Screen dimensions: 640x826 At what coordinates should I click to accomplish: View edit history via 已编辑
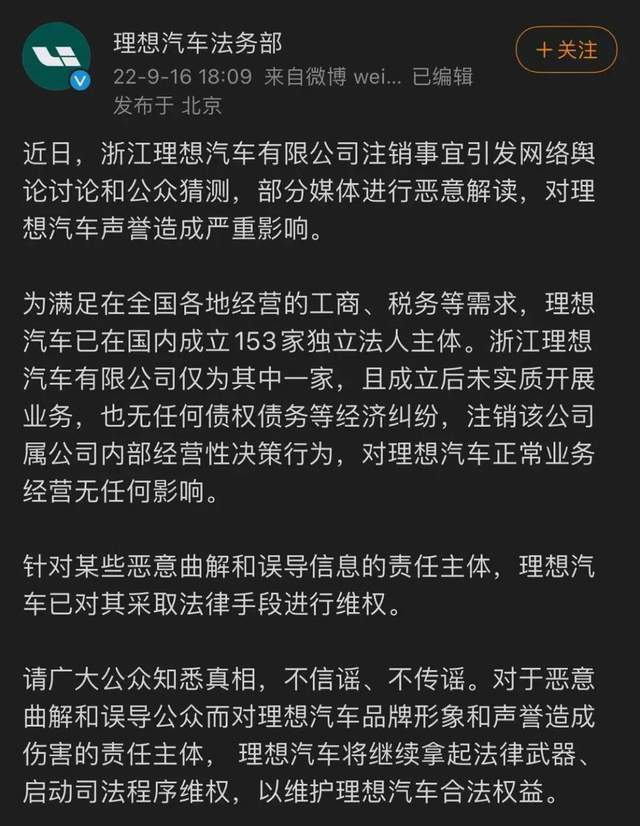[442, 76]
